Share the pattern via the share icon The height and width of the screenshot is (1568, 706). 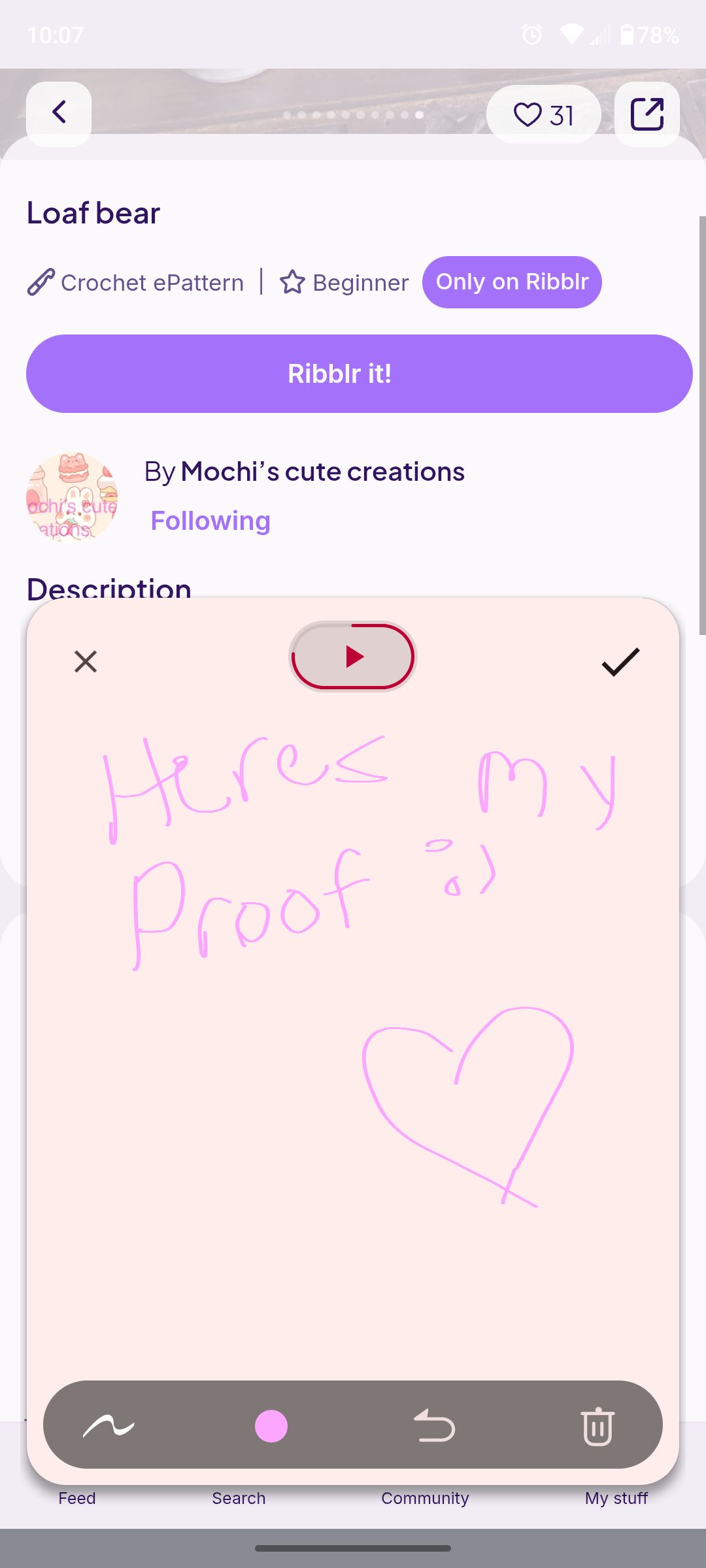coord(647,114)
